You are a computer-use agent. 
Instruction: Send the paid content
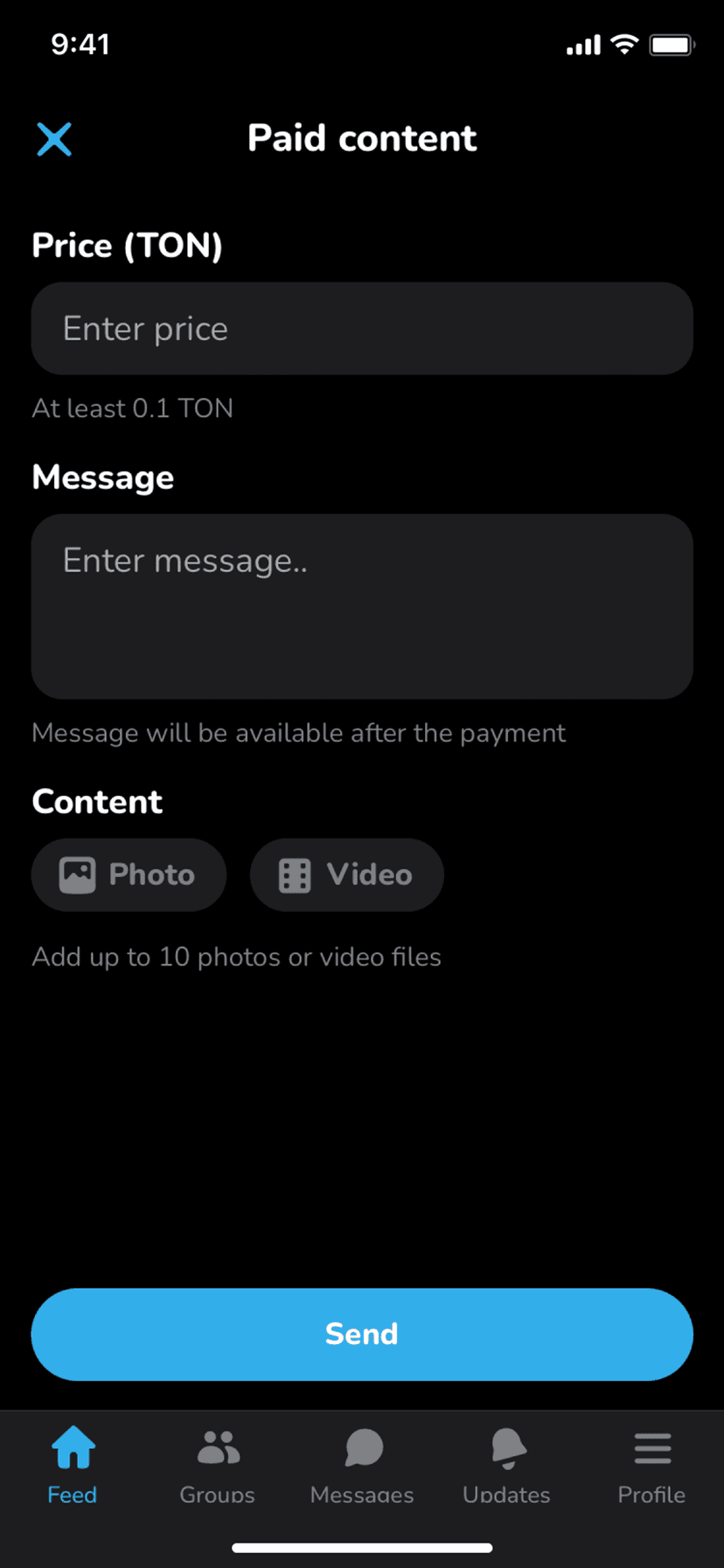362,1334
